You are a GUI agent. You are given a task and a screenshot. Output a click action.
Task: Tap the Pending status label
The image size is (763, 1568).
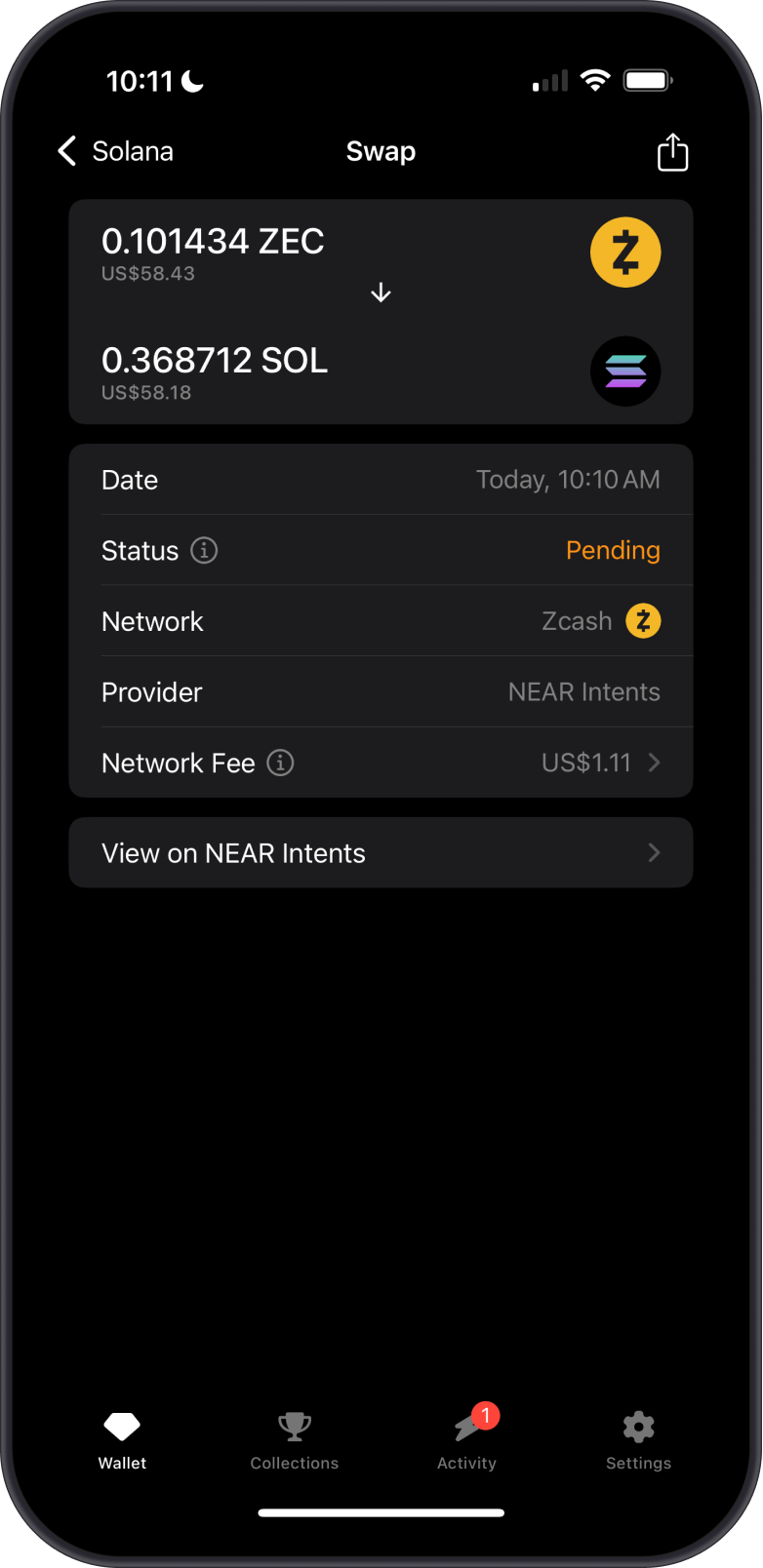pyautogui.click(x=613, y=550)
